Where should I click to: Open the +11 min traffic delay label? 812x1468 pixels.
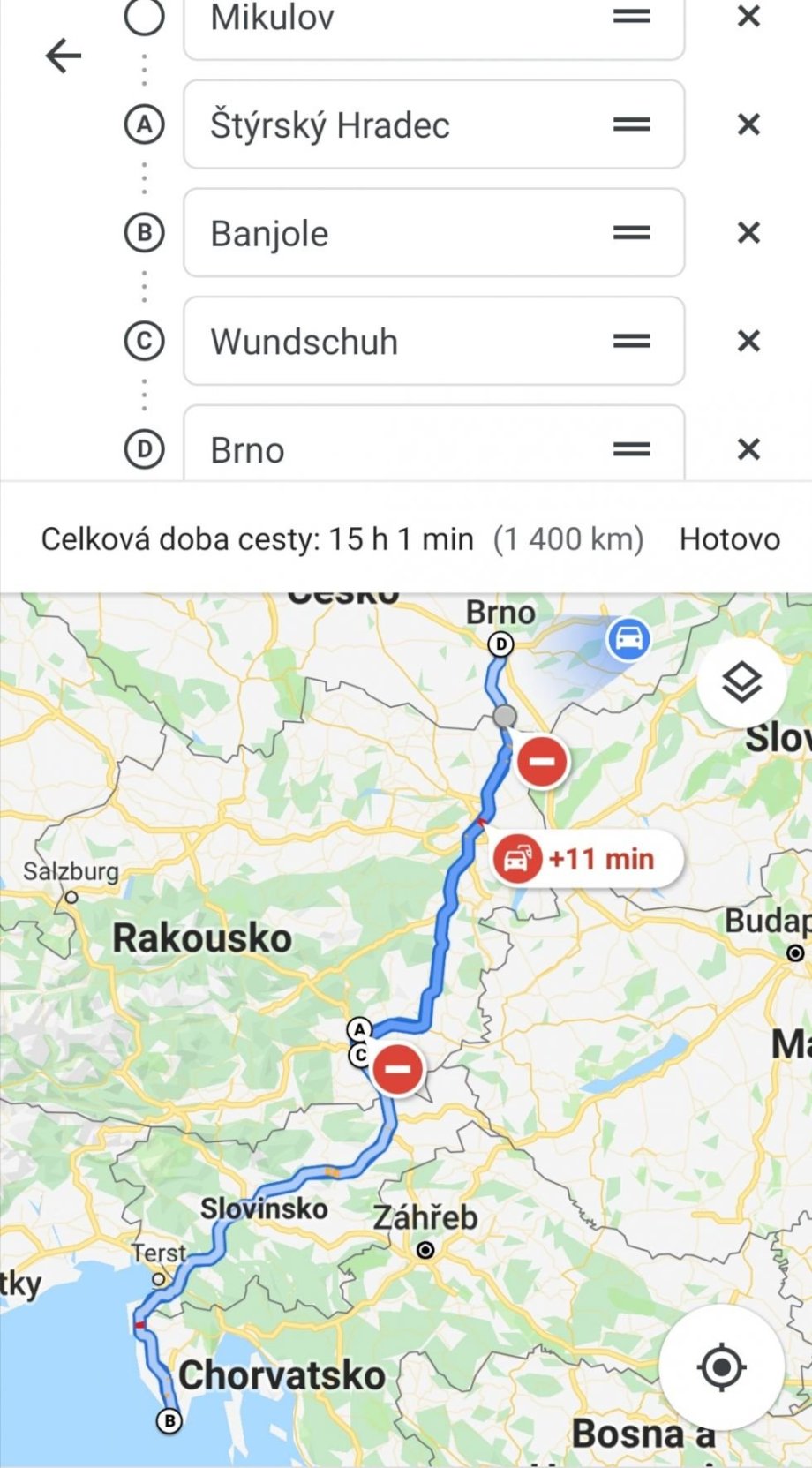(x=586, y=858)
